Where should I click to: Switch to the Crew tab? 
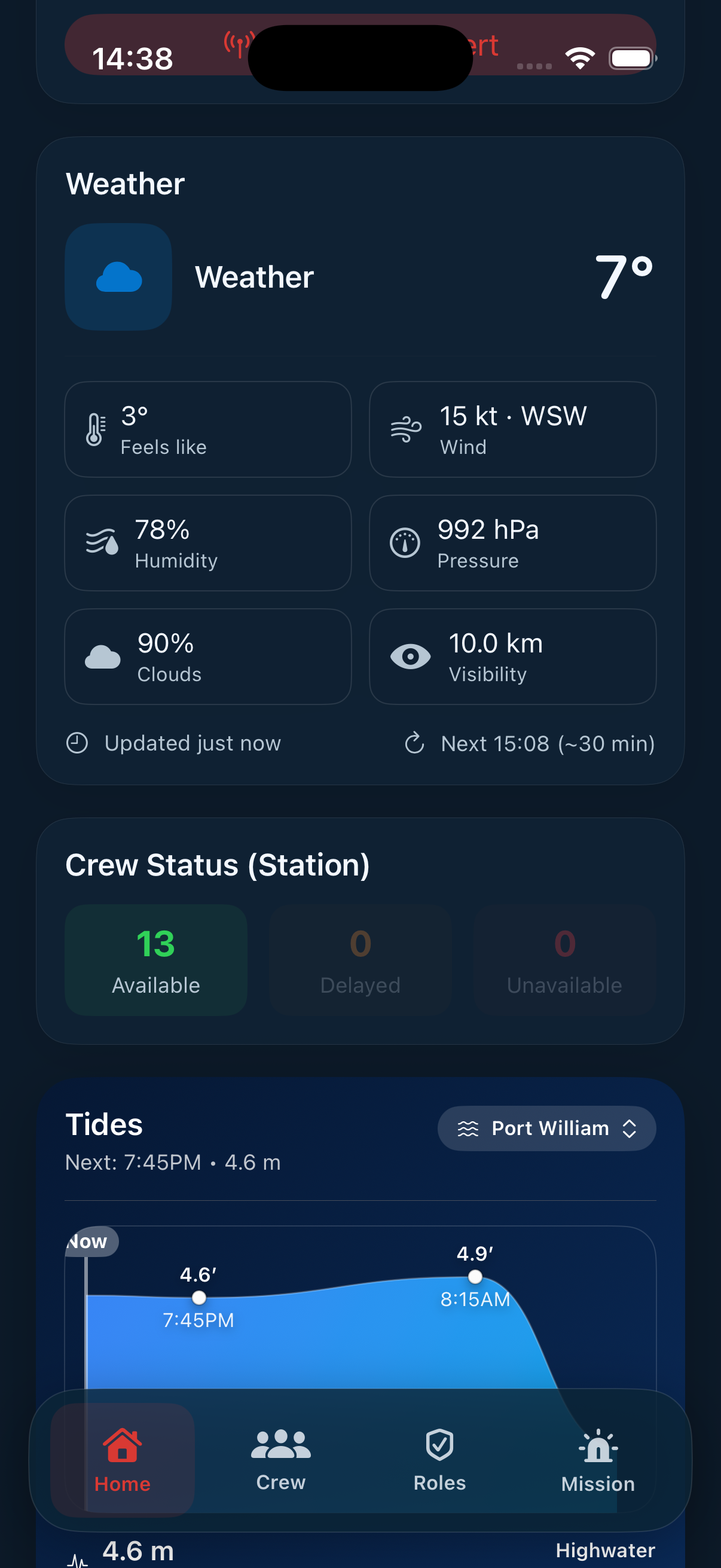tap(280, 1460)
